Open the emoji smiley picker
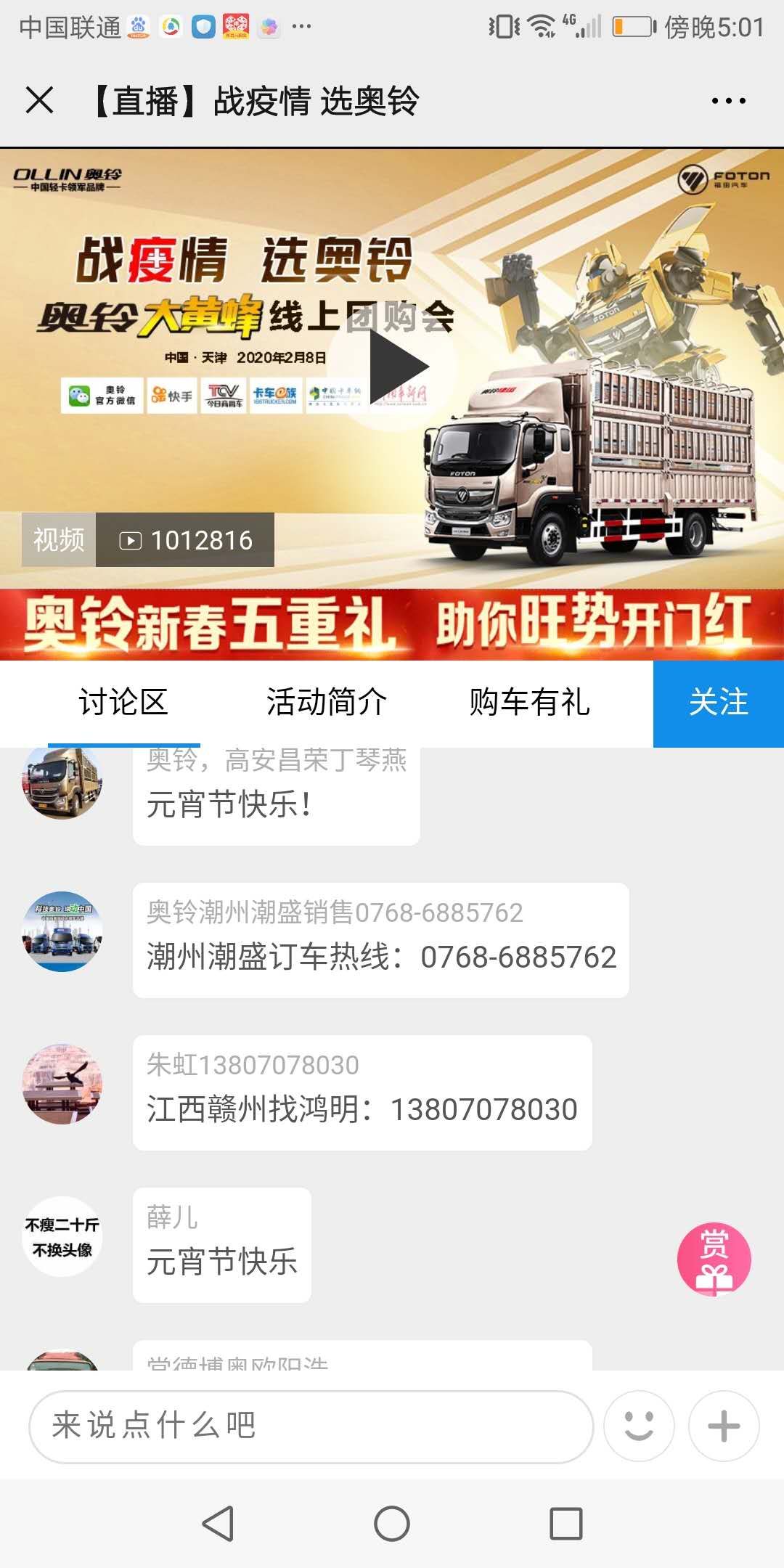The height and width of the screenshot is (1568, 784). (639, 1426)
